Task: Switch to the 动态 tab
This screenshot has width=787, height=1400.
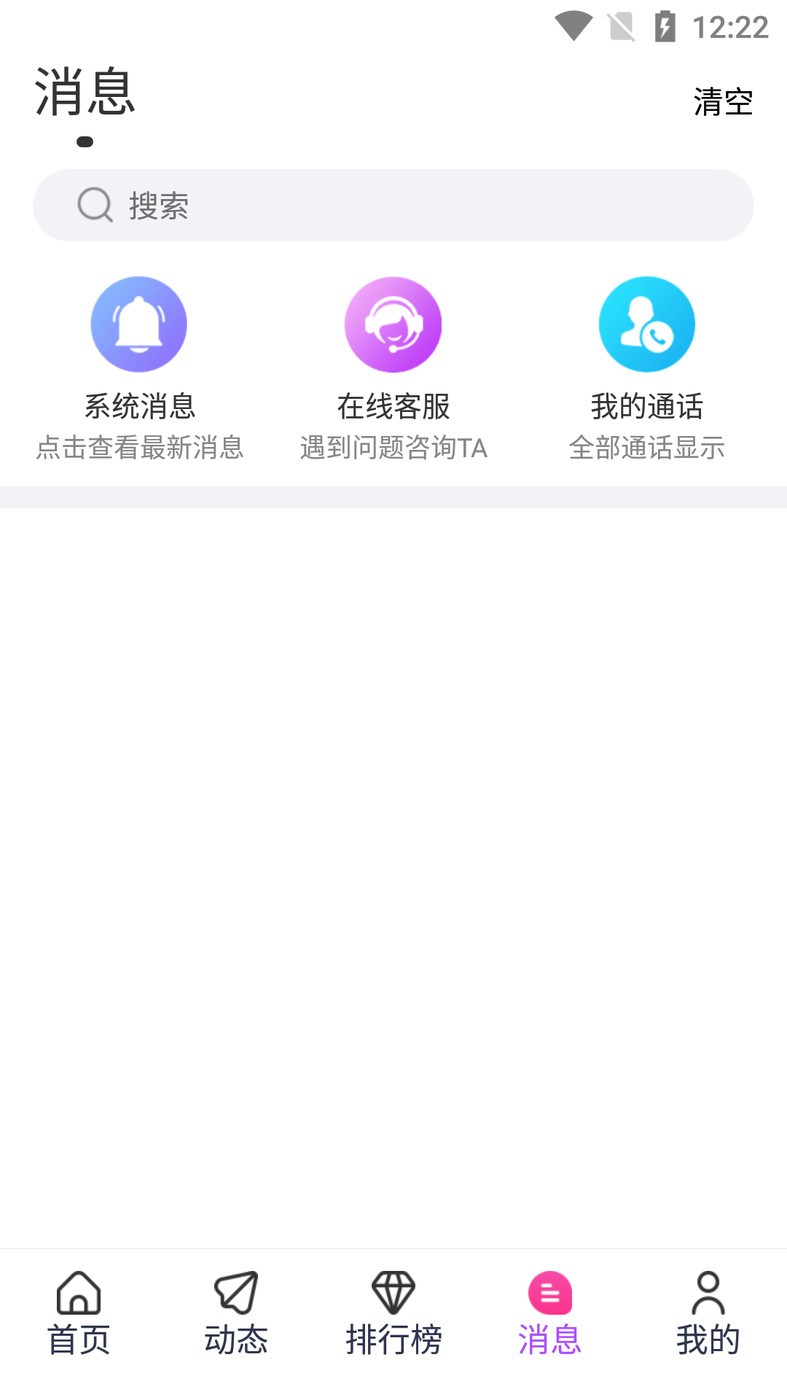Action: (x=236, y=1340)
